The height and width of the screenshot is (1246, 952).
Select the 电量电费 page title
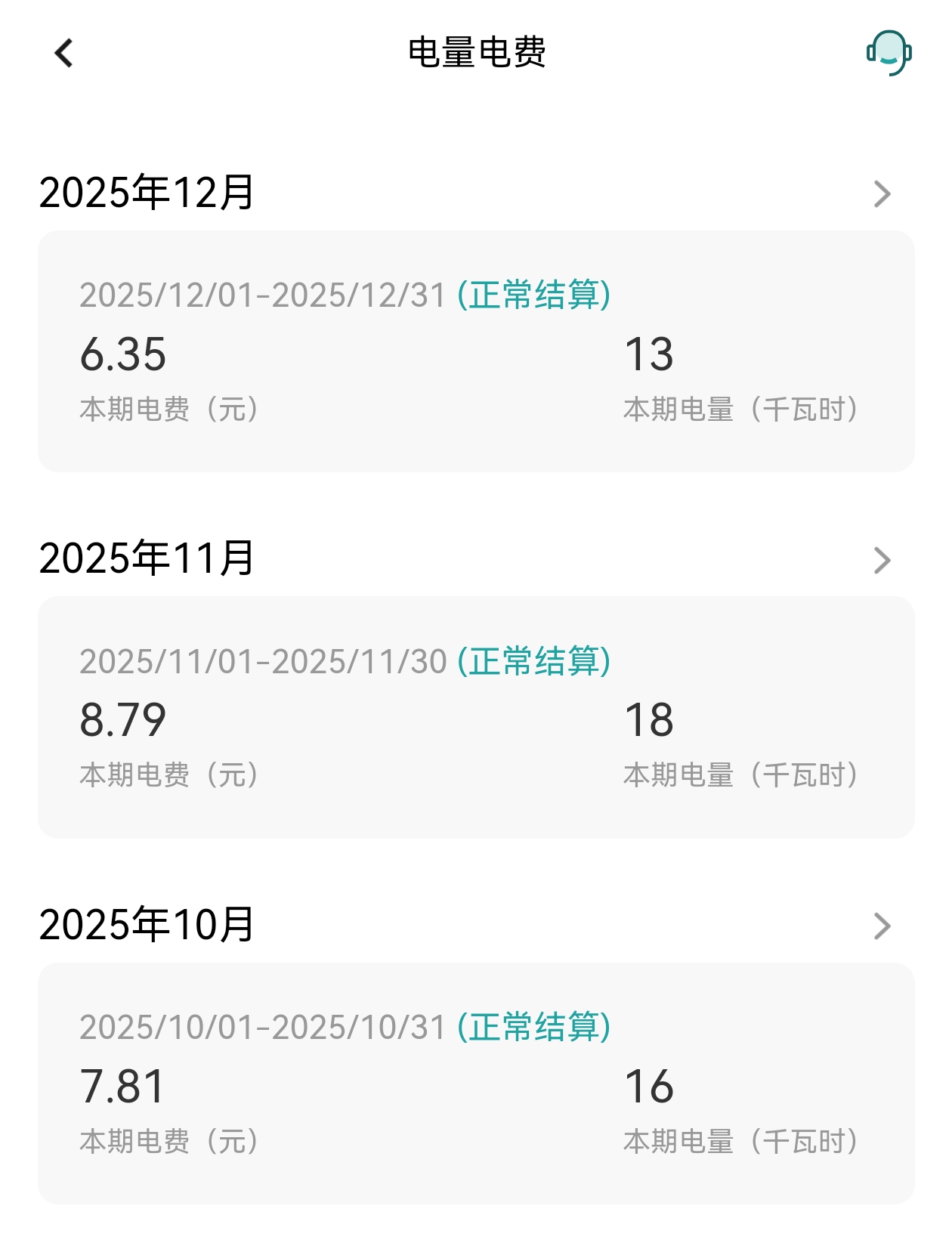click(x=476, y=54)
